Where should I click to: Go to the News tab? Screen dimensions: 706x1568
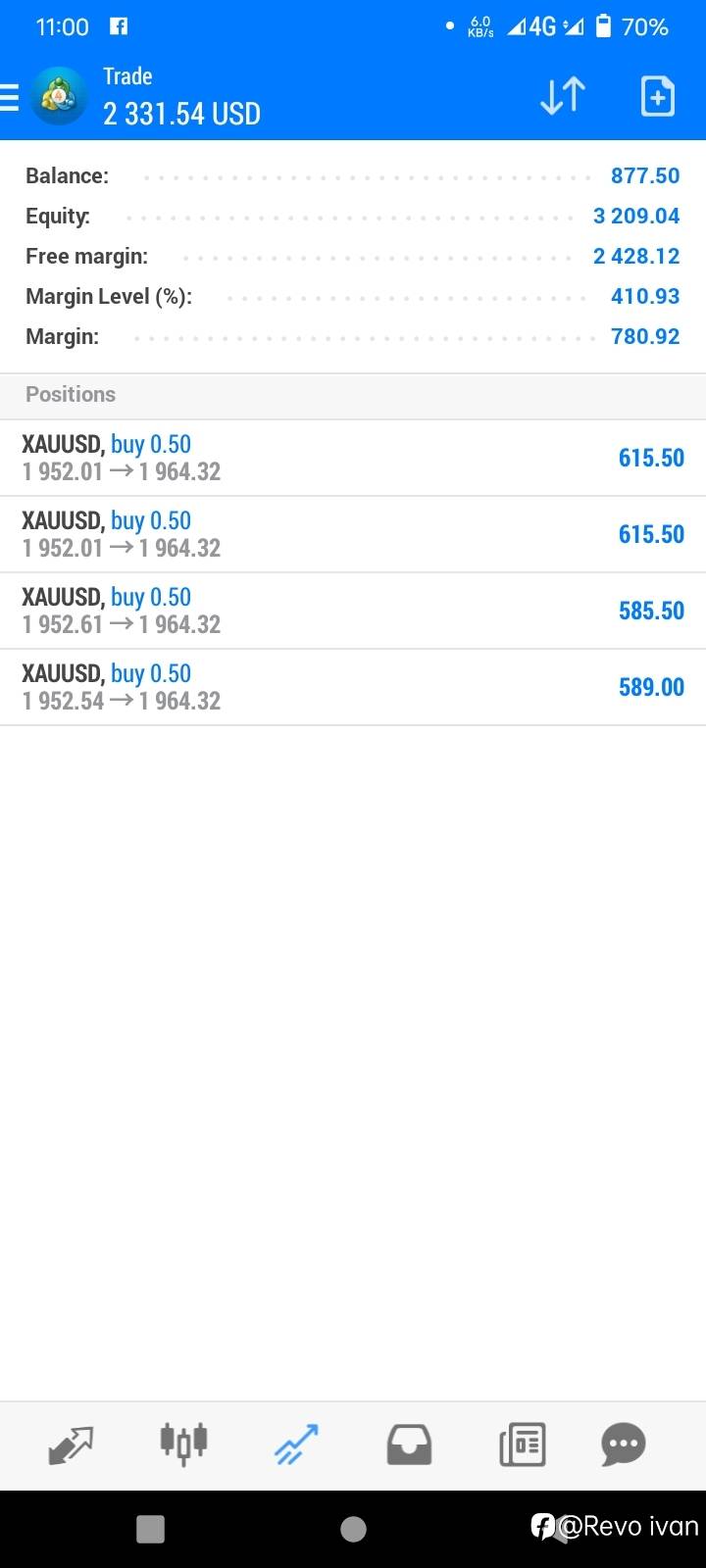click(522, 1445)
